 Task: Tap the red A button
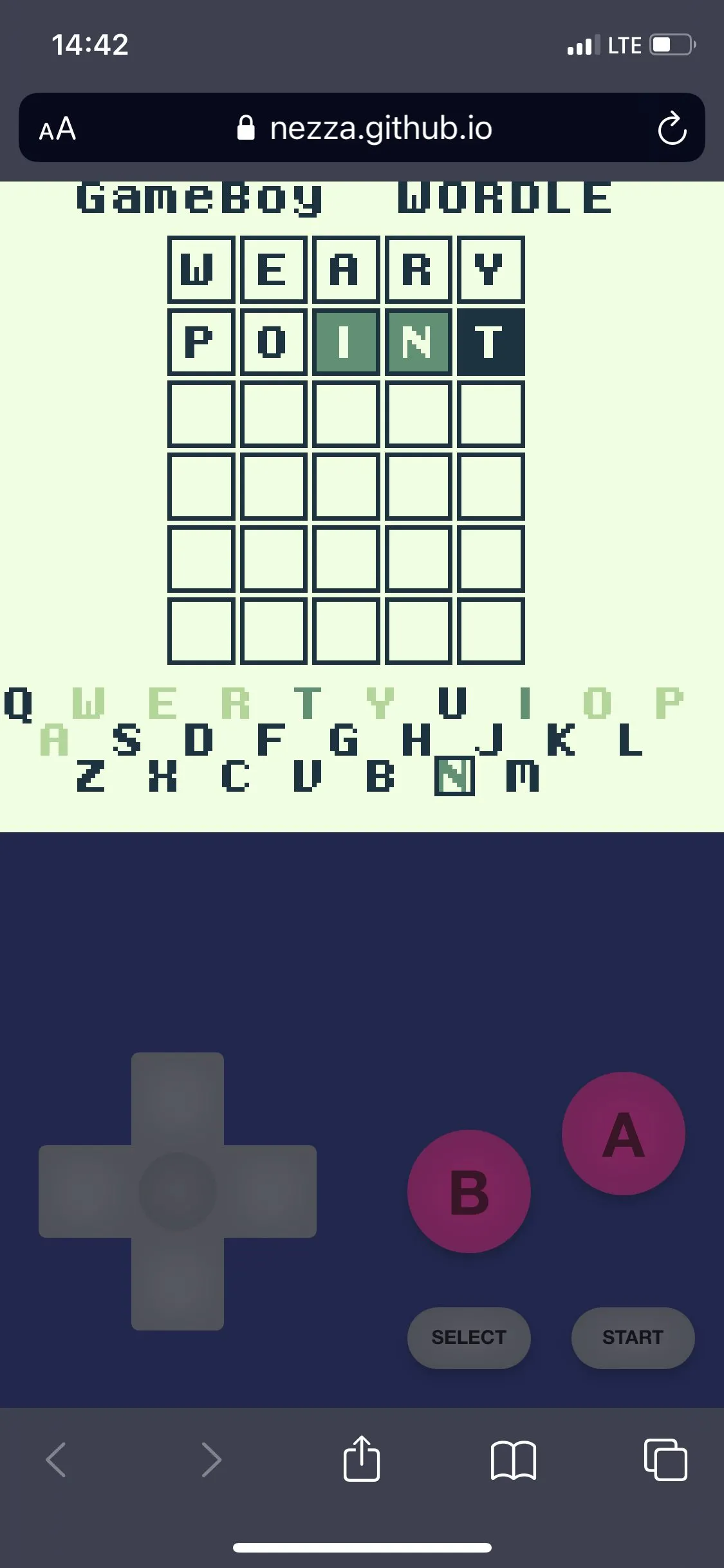pyautogui.click(x=623, y=1134)
